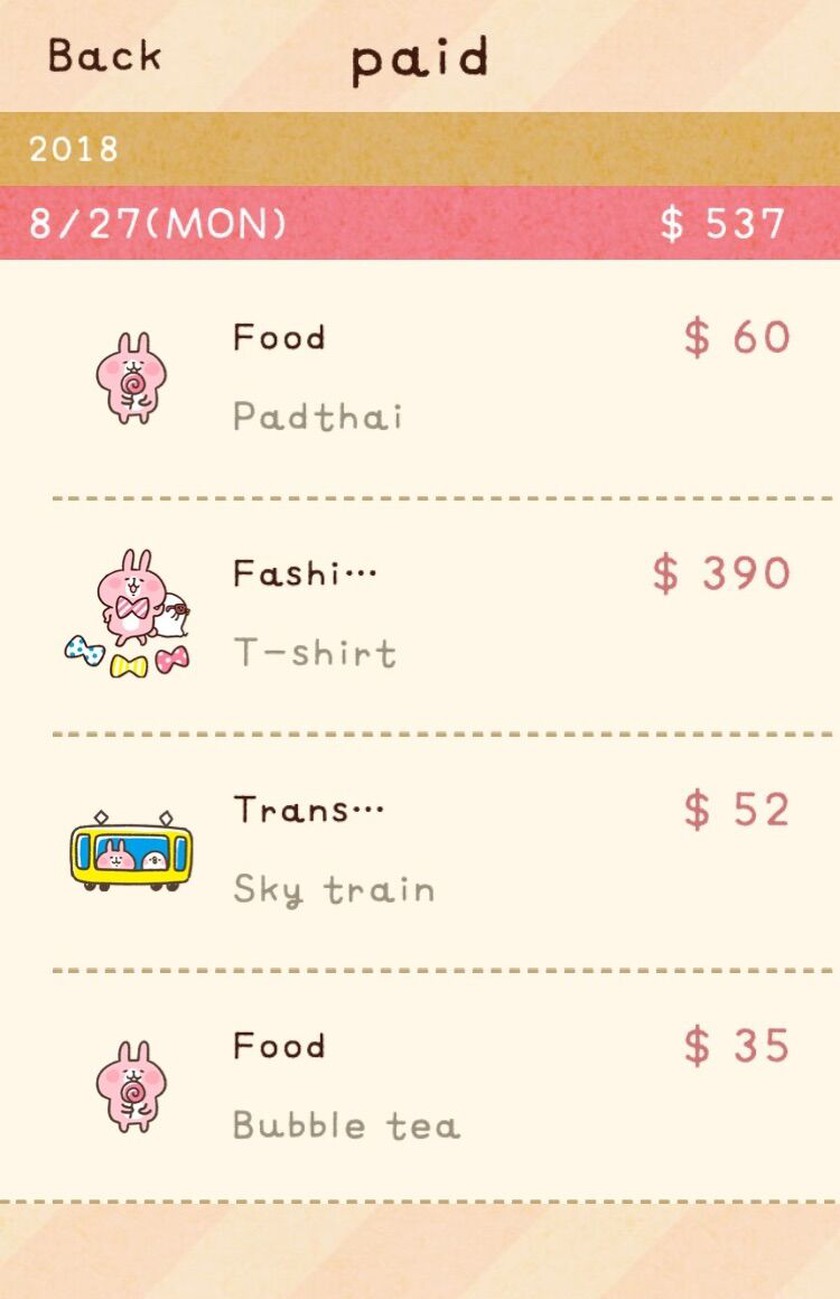Open the Sky train transport expense
This screenshot has height=1299, width=840.
click(x=420, y=851)
